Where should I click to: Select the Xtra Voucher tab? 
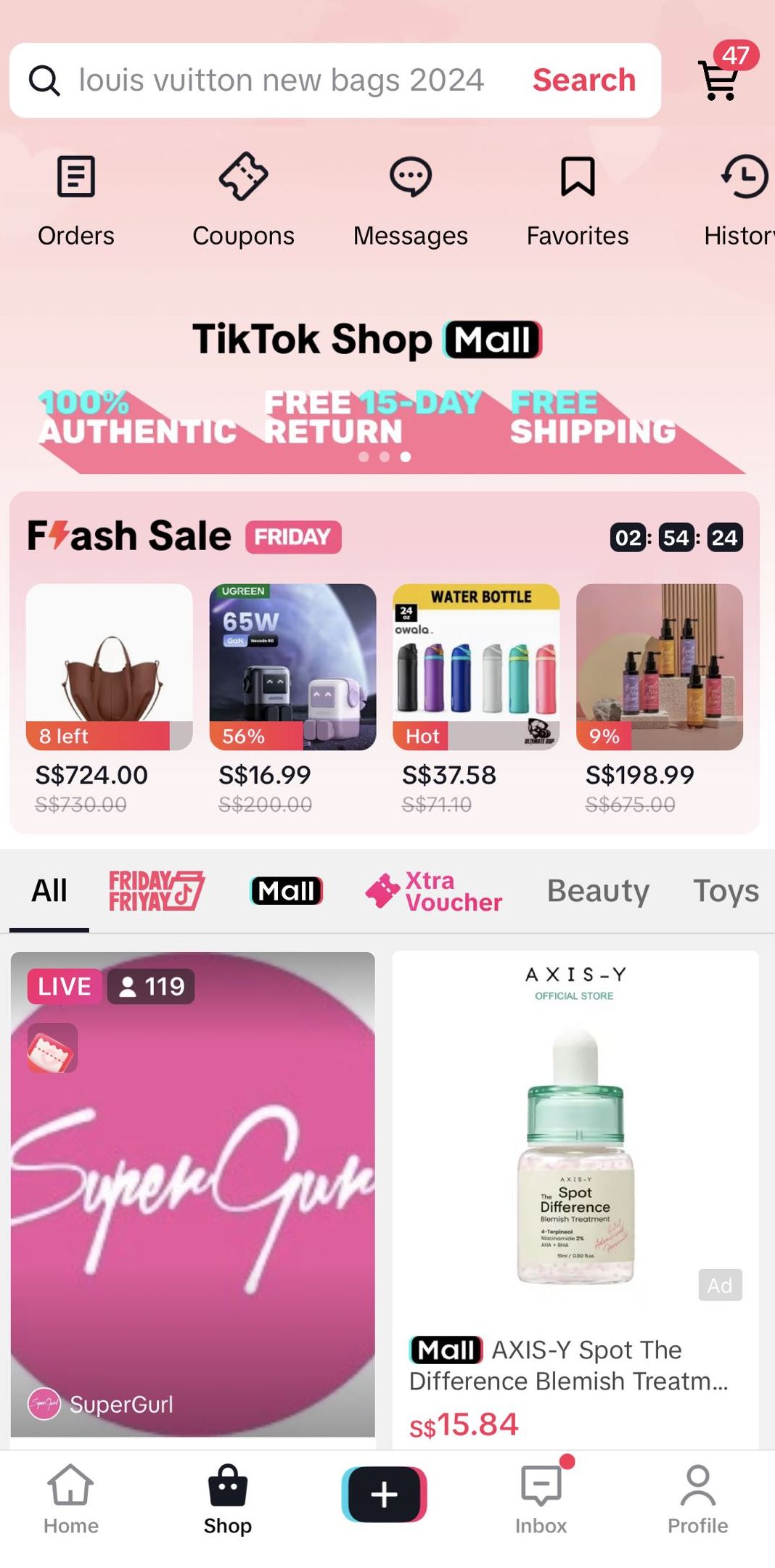click(x=434, y=891)
